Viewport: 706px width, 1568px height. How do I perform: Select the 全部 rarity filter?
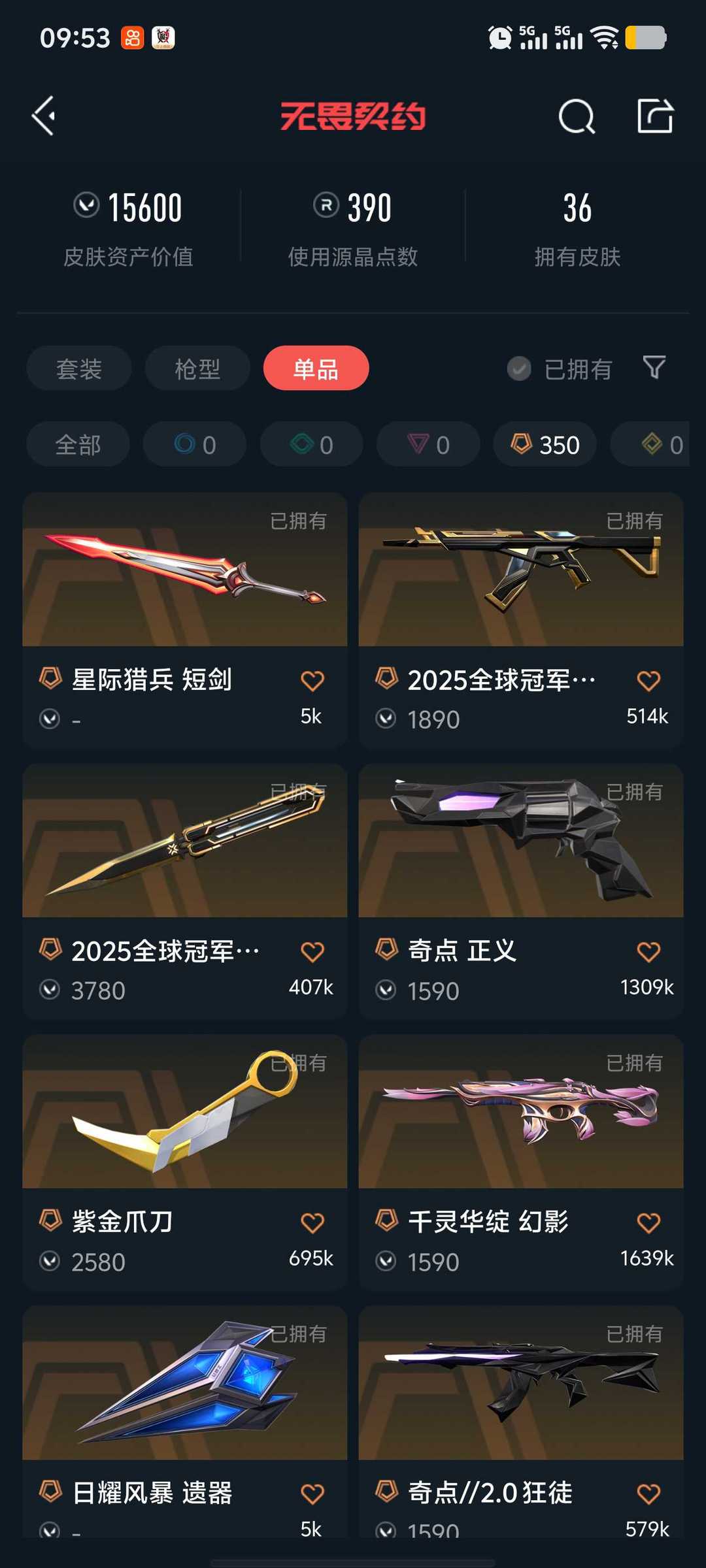point(78,444)
